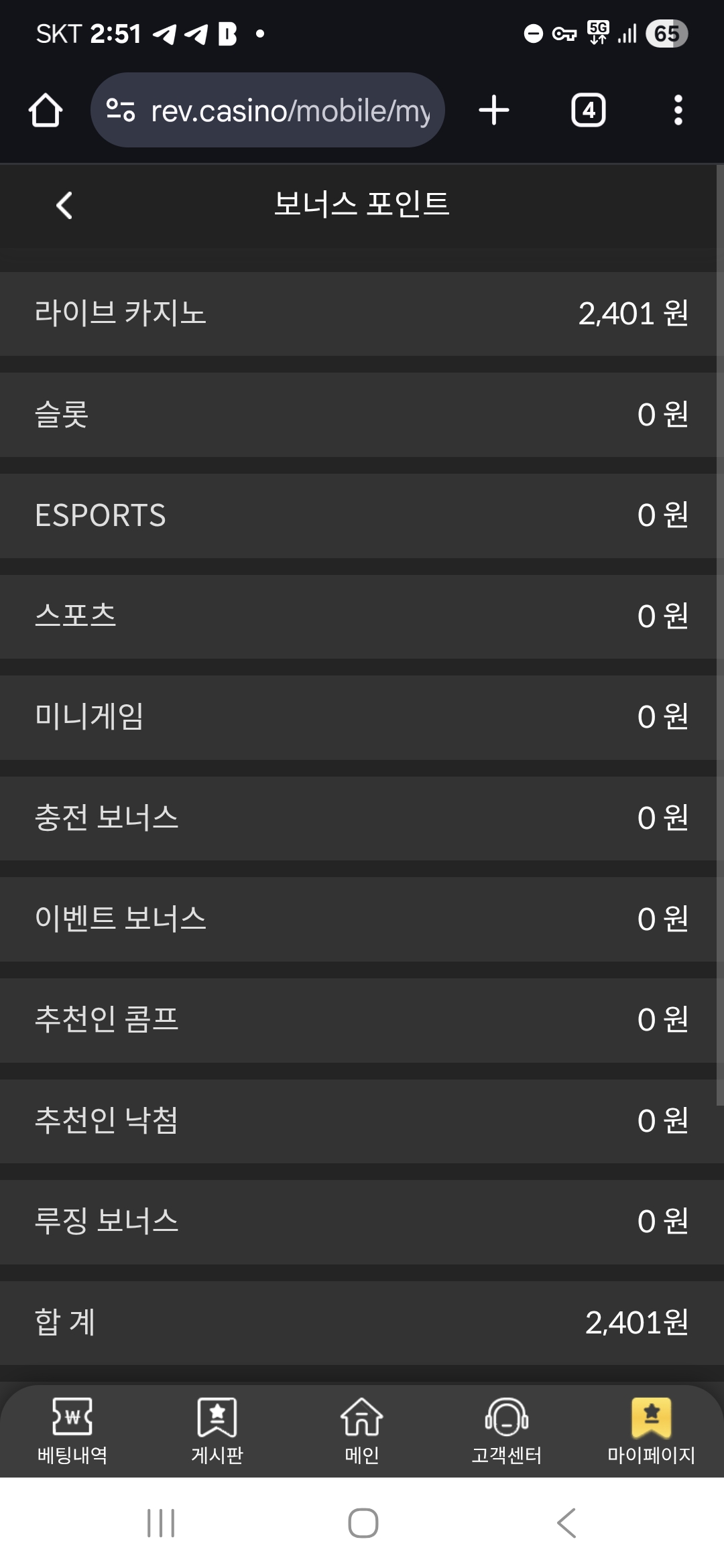Open the browser home page

pos(46,110)
